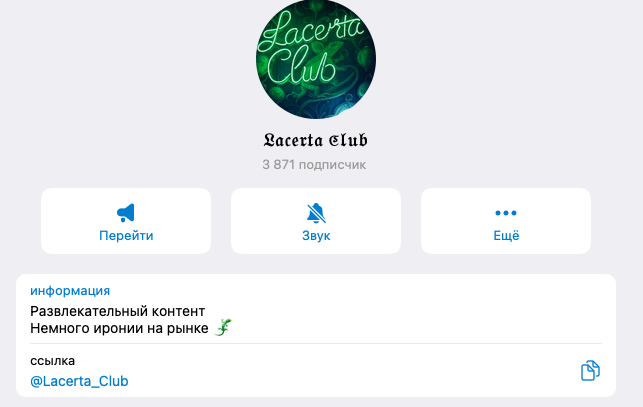This screenshot has width=643, height=407.
Task: View the Lacerta Club profile picture
Action: click(316, 60)
